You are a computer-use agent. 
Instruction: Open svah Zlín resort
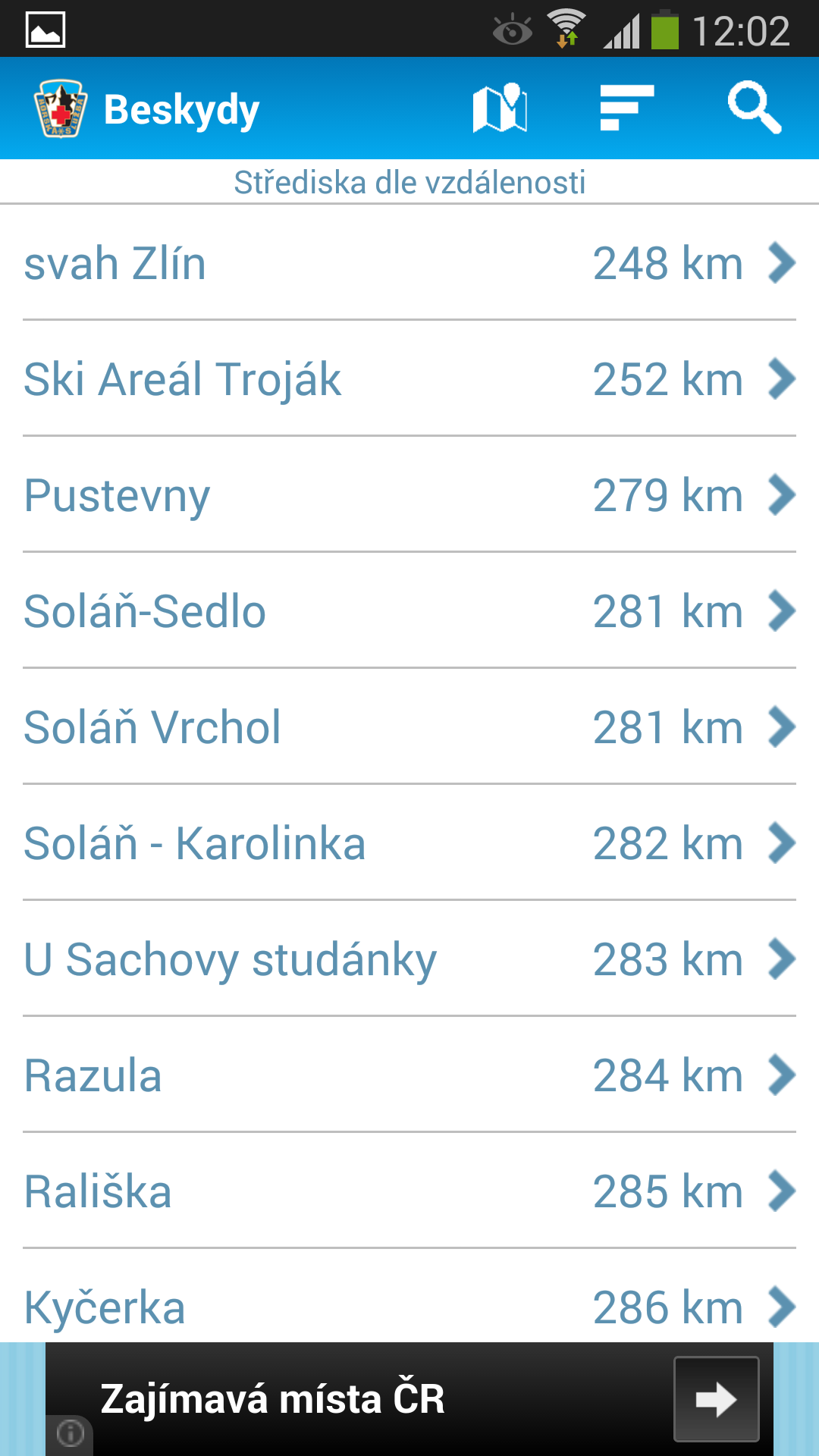(409, 263)
